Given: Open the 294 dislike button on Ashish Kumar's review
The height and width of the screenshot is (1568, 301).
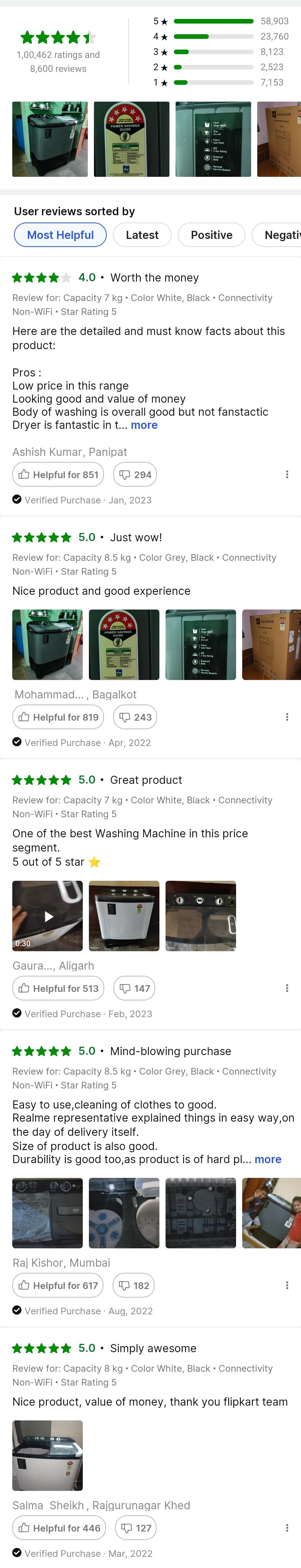Looking at the screenshot, I should [135, 475].
